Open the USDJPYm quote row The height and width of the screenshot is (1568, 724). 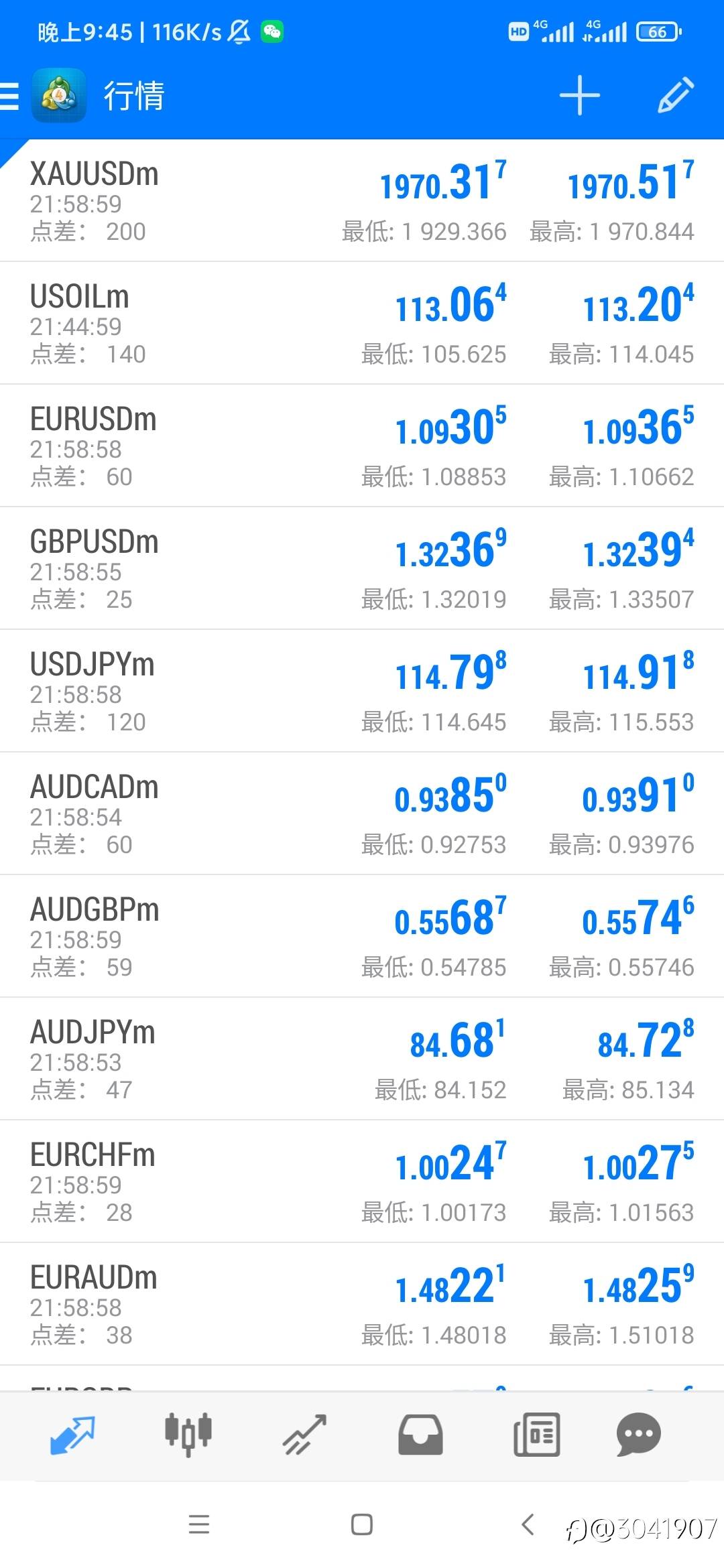coord(362,691)
